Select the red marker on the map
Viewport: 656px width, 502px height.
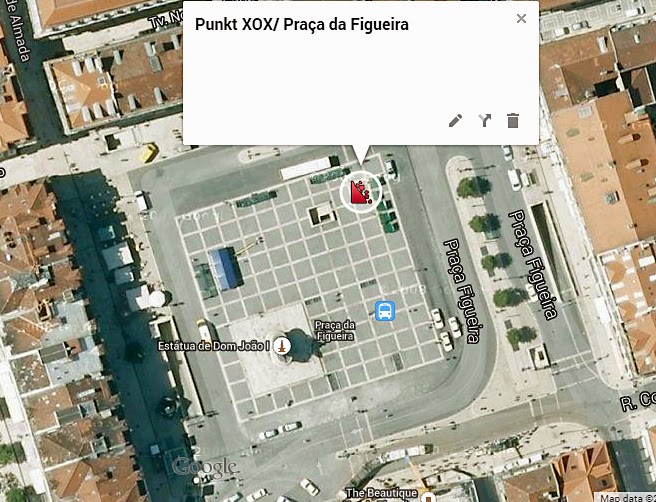pos(360,191)
